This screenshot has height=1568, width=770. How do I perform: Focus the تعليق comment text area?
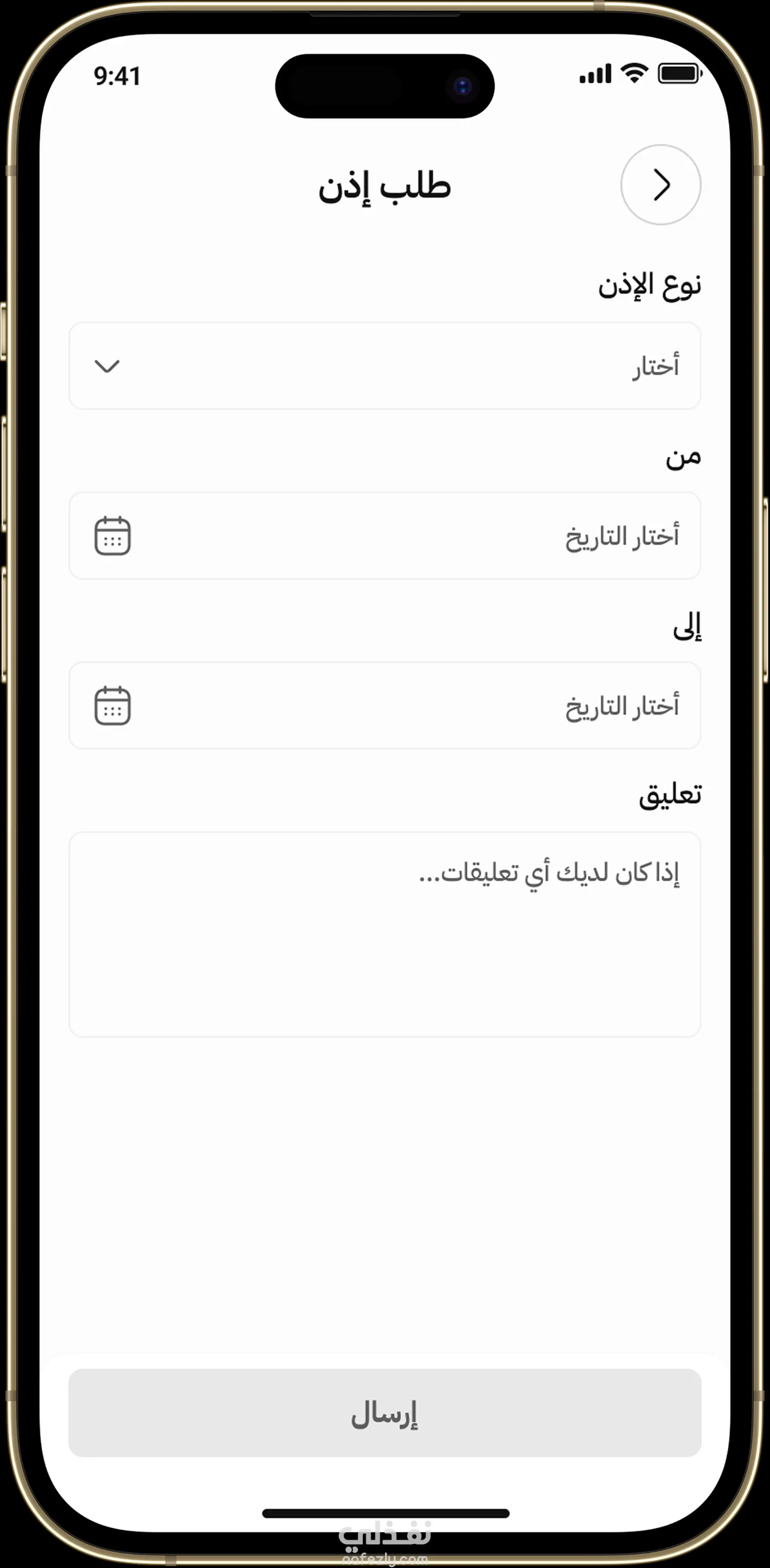(385, 935)
